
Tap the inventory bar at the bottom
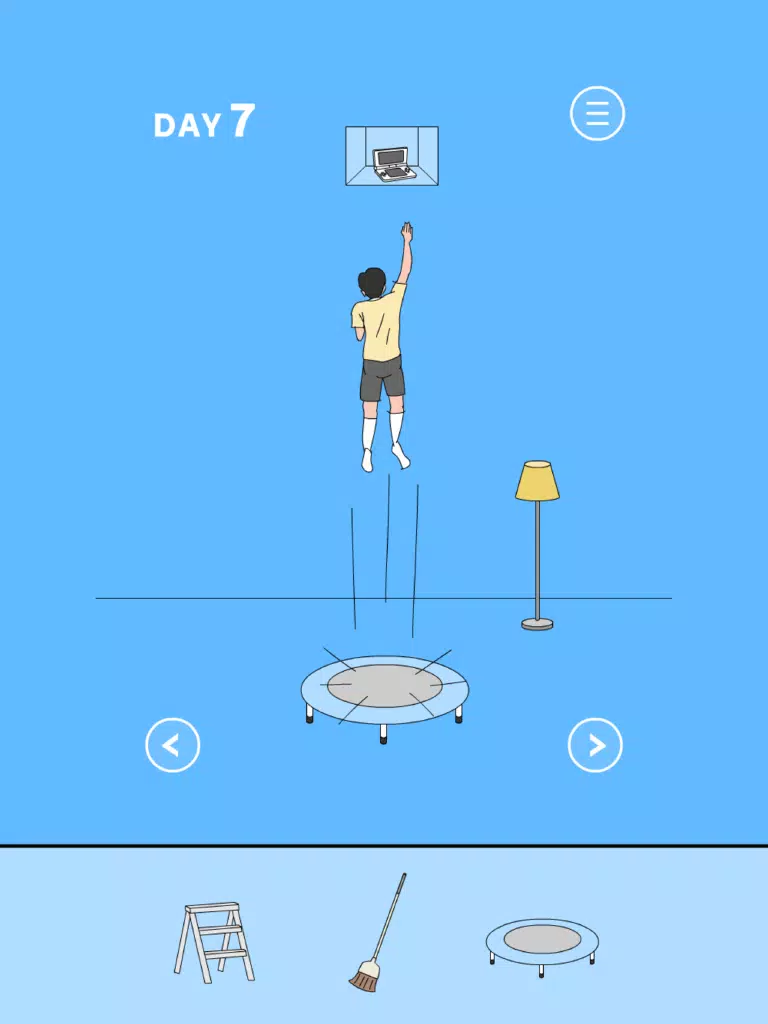[x=384, y=935]
